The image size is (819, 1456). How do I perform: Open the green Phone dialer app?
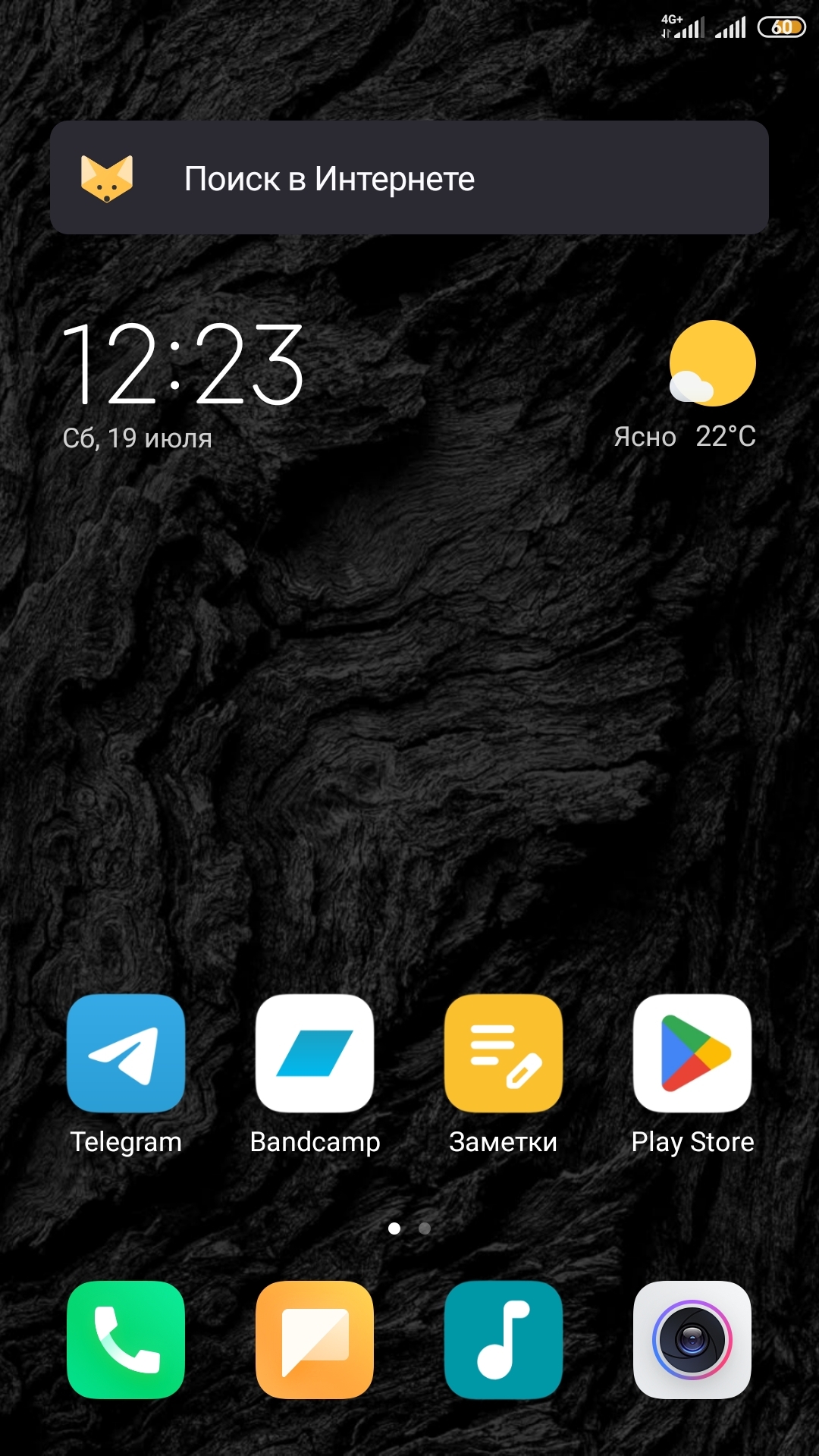[x=126, y=1340]
